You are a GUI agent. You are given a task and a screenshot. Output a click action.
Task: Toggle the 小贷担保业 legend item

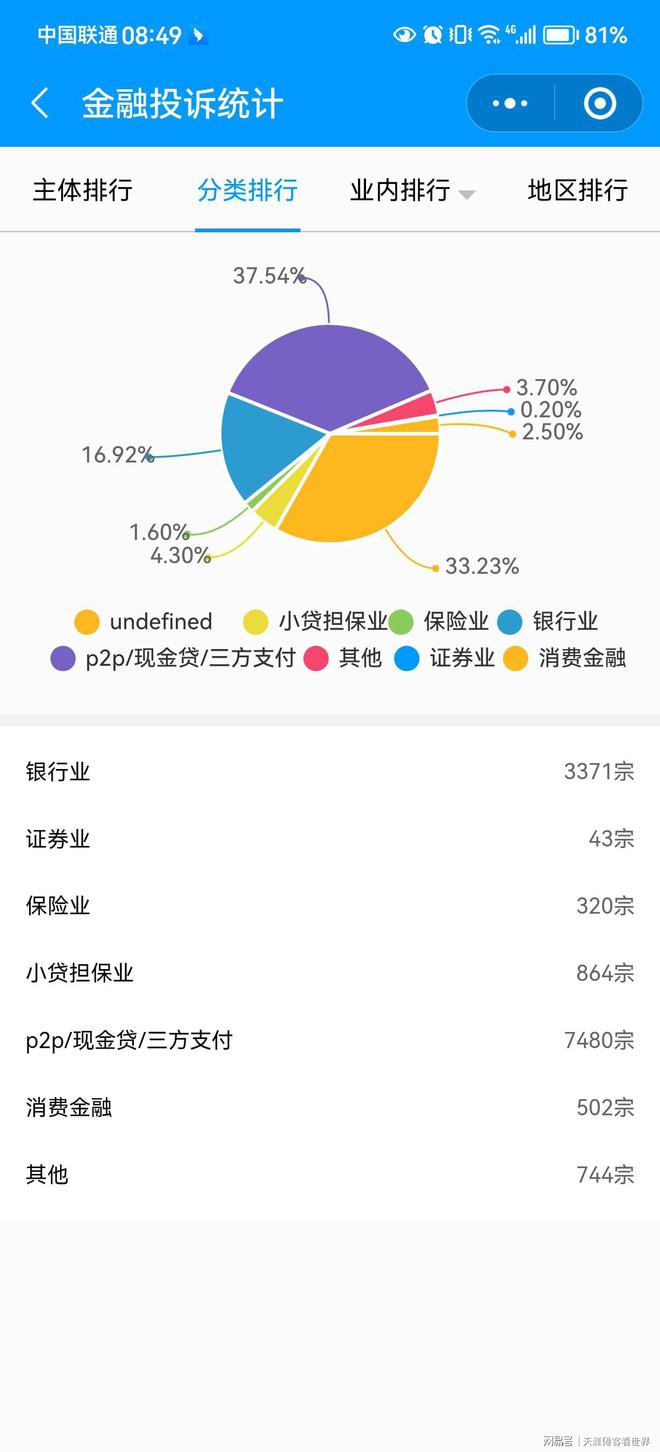pyautogui.click(x=315, y=621)
